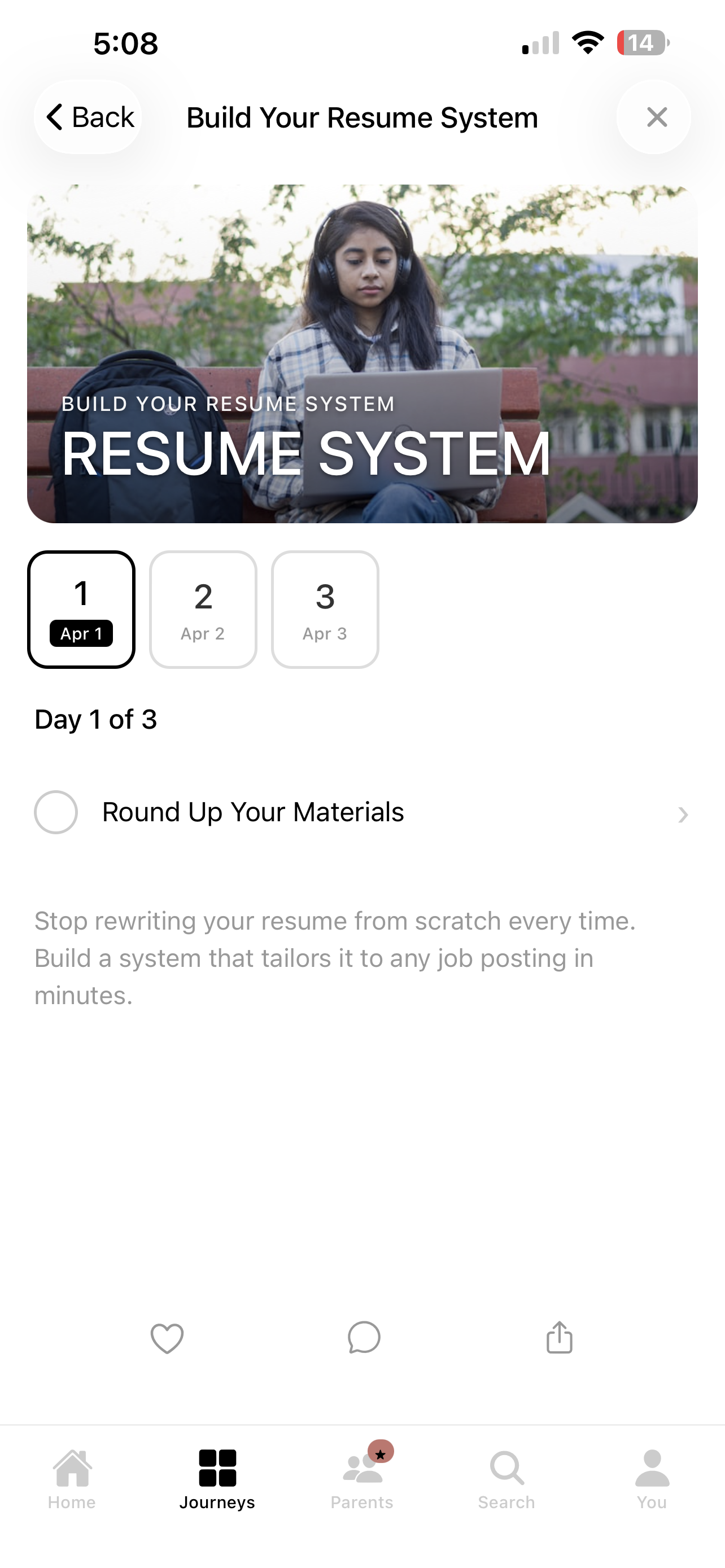
Task: Select day 1, Apr 1
Action: pyautogui.click(x=81, y=609)
